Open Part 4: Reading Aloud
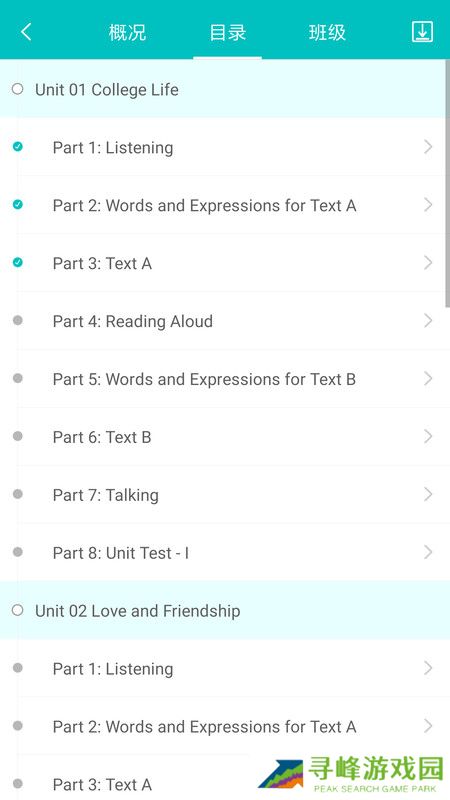The width and height of the screenshot is (450, 800). [225, 321]
